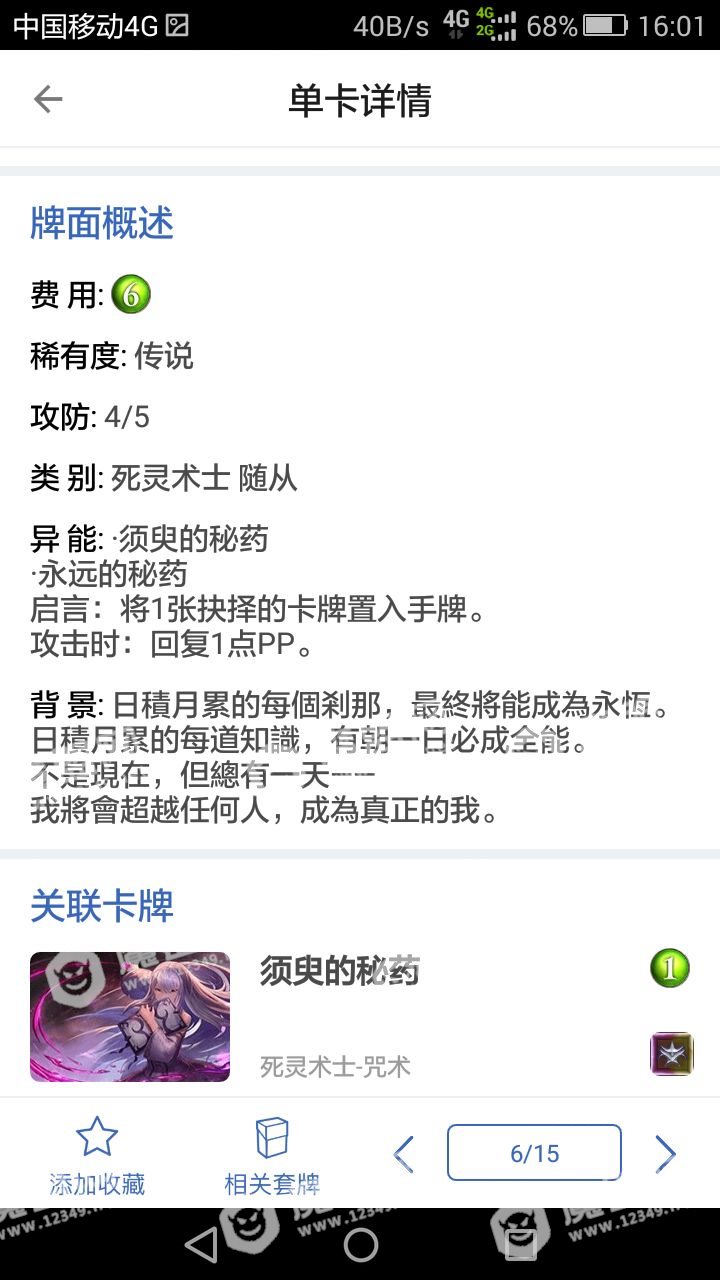
Task: Go to the previous card
Action: click(x=404, y=1154)
